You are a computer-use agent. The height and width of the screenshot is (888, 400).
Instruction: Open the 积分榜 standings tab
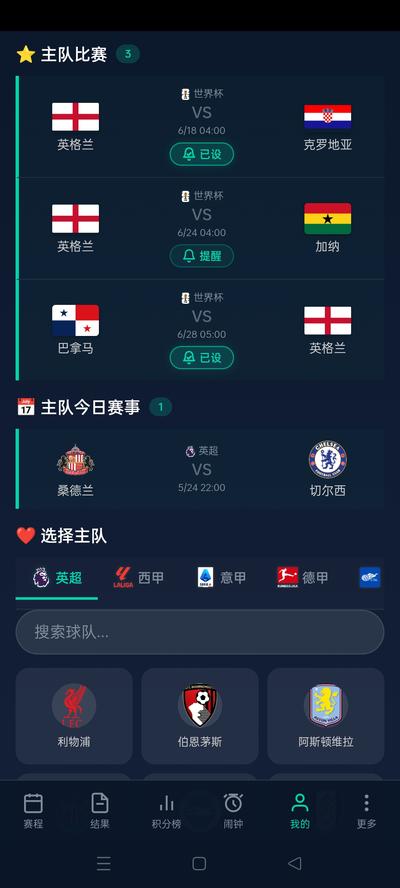coord(167,811)
